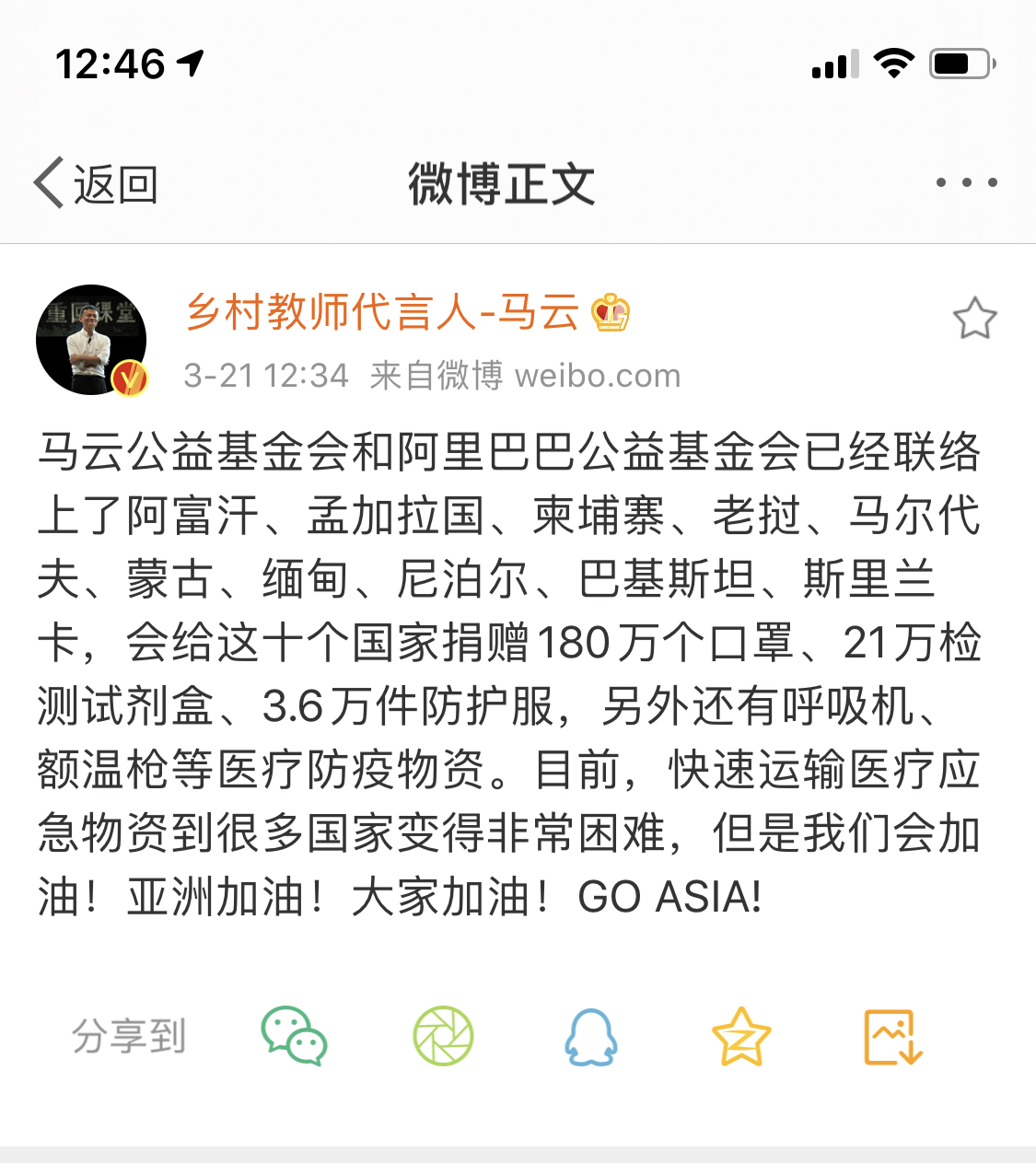Image resolution: width=1036 pixels, height=1163 pixels.
Task: Open the username 乡村教师代言人-马云
Action: [x=382, y=312]
